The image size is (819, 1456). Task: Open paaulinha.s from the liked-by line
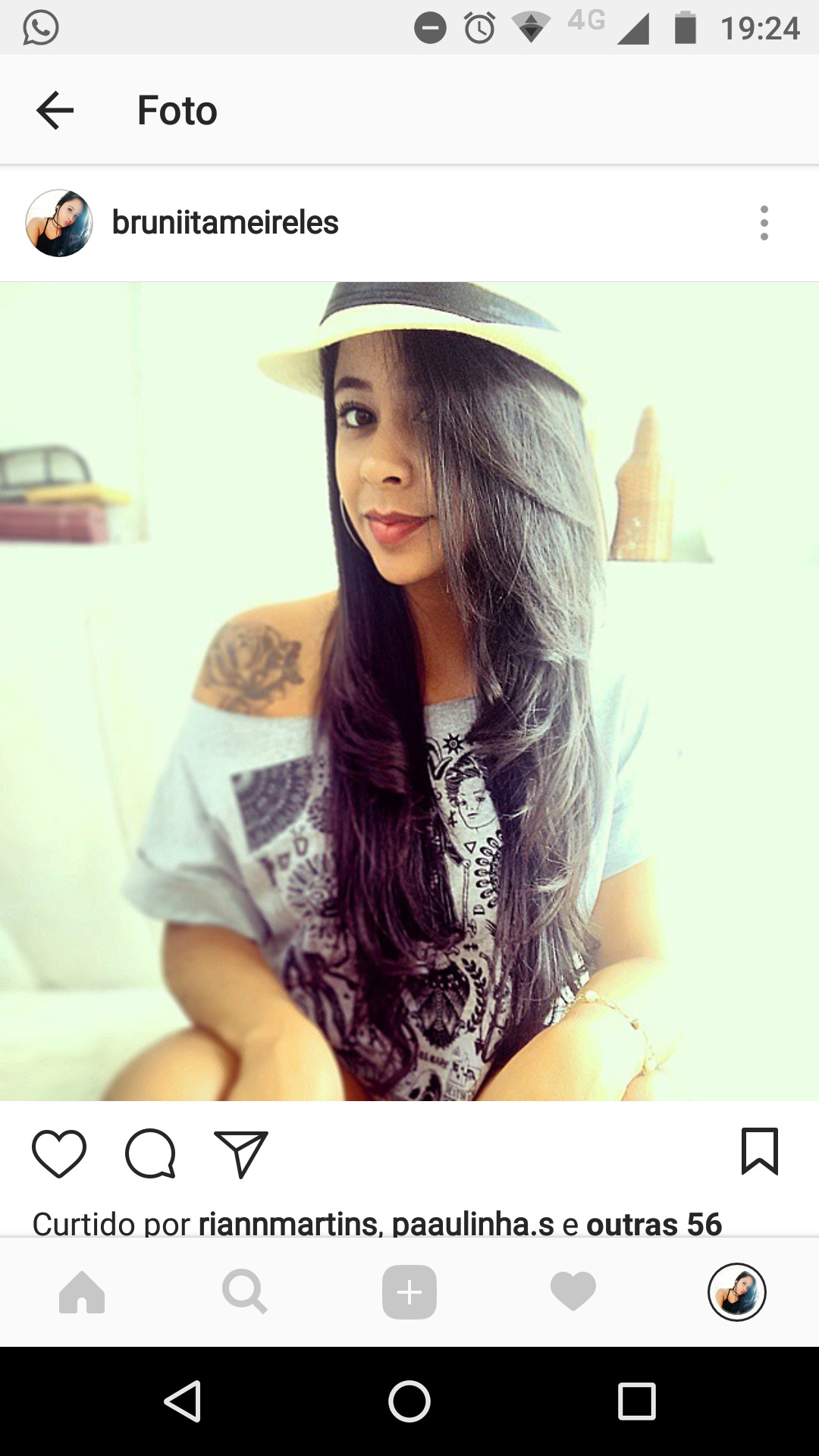(473, 1222)
